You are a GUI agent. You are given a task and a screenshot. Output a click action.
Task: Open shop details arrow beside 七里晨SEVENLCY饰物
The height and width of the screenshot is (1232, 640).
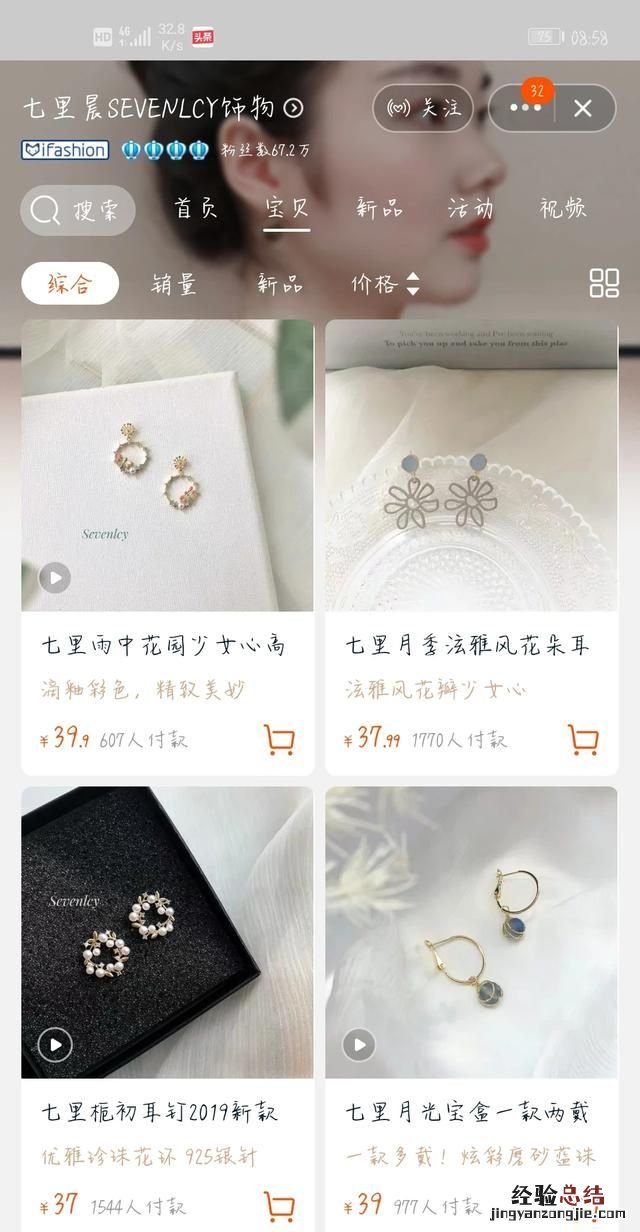tap(293, 108)
